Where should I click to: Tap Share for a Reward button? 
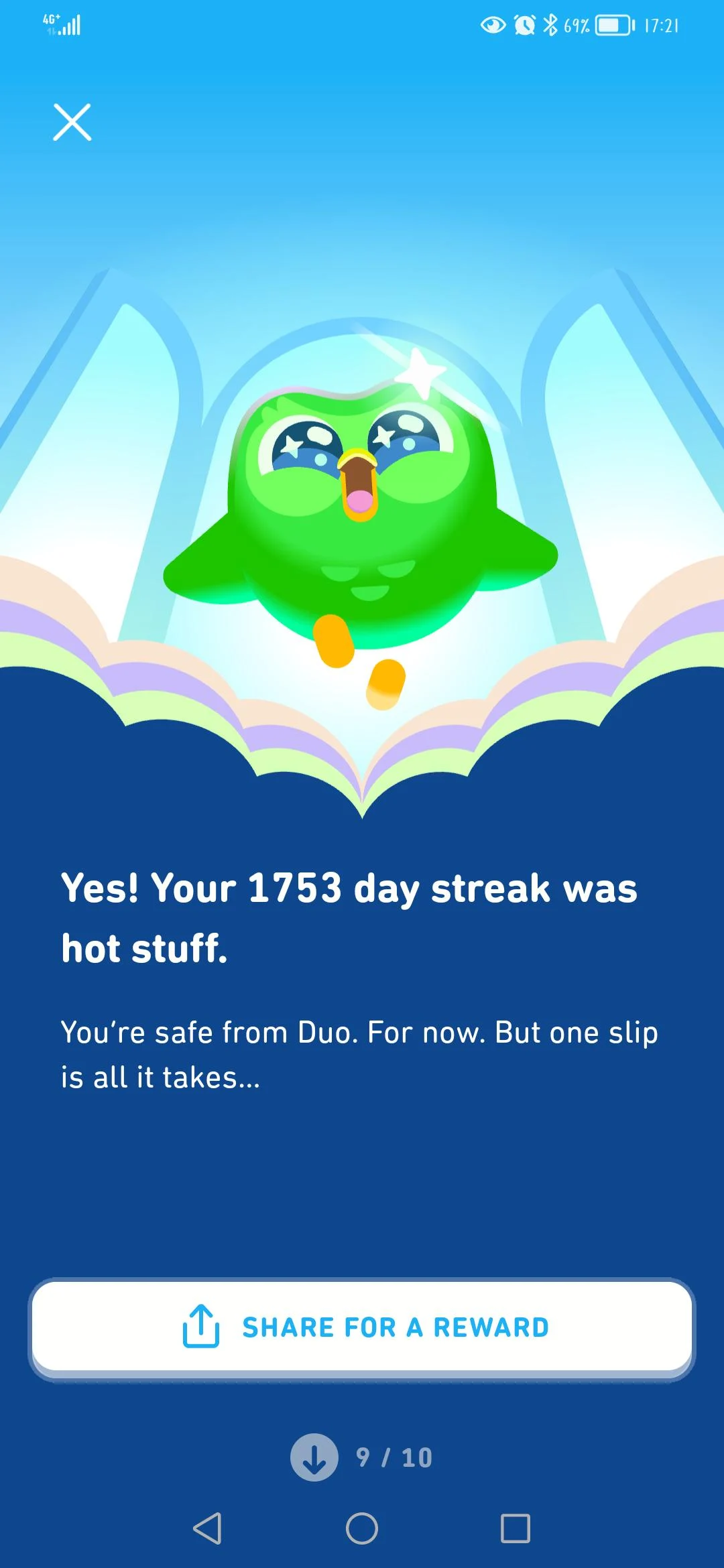(362, 1327)
